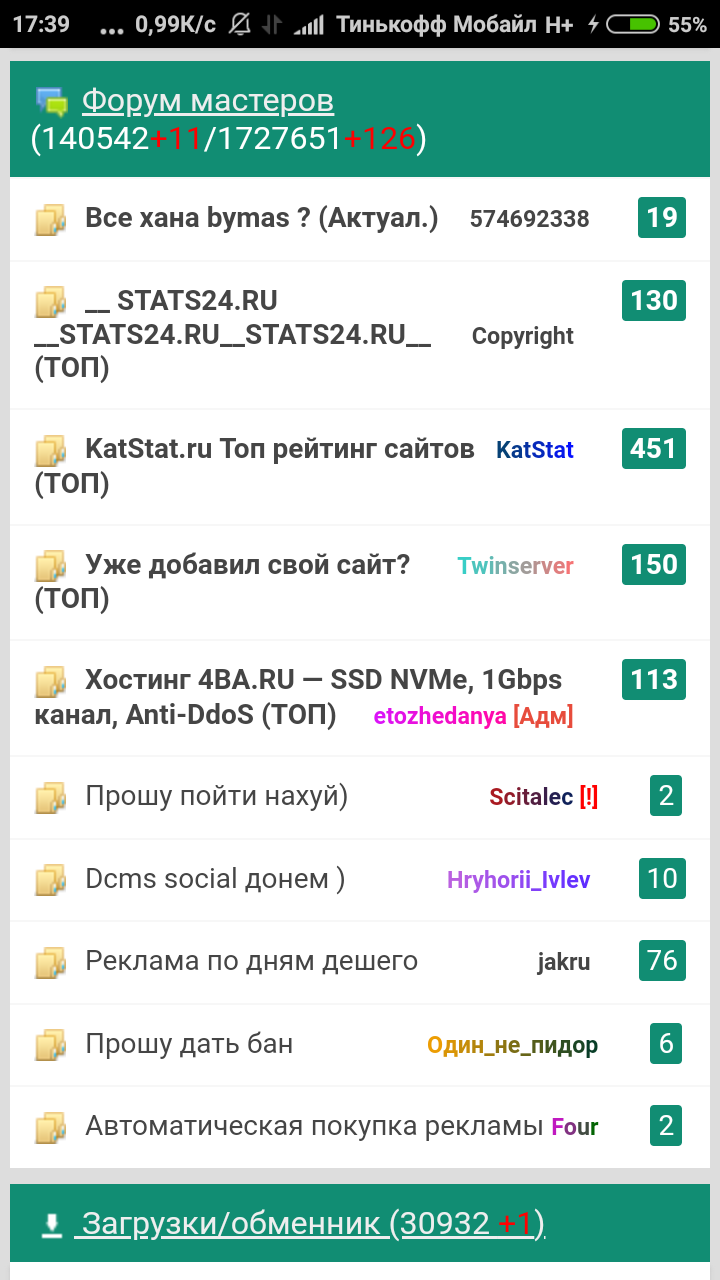Open the STATS24.RU forum thread
The width and height of the screenshot is (720, 1280).
click(x=232, y=335)
